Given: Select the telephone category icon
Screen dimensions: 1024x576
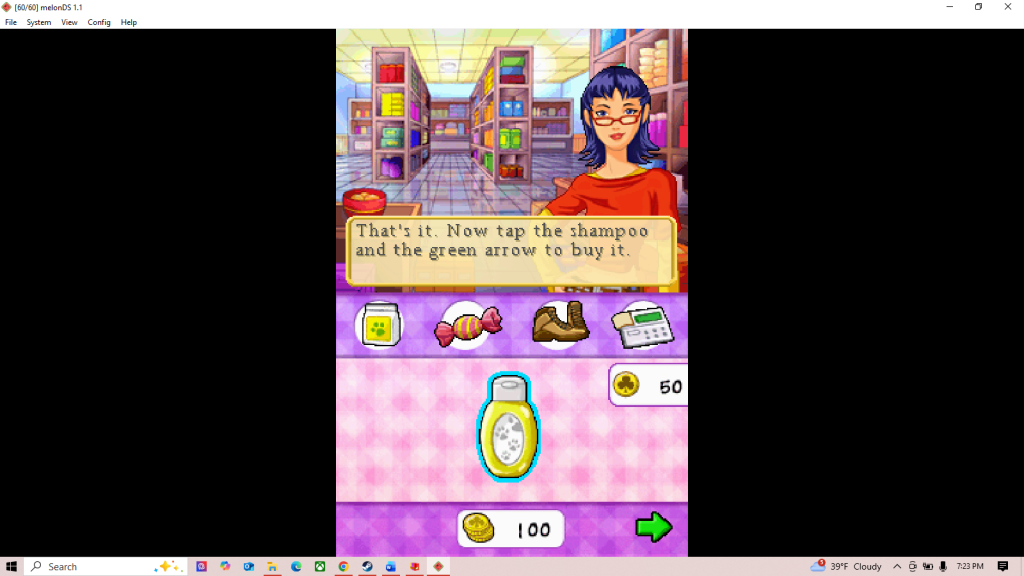Looking at the screenshot, I should click(645, 325).
